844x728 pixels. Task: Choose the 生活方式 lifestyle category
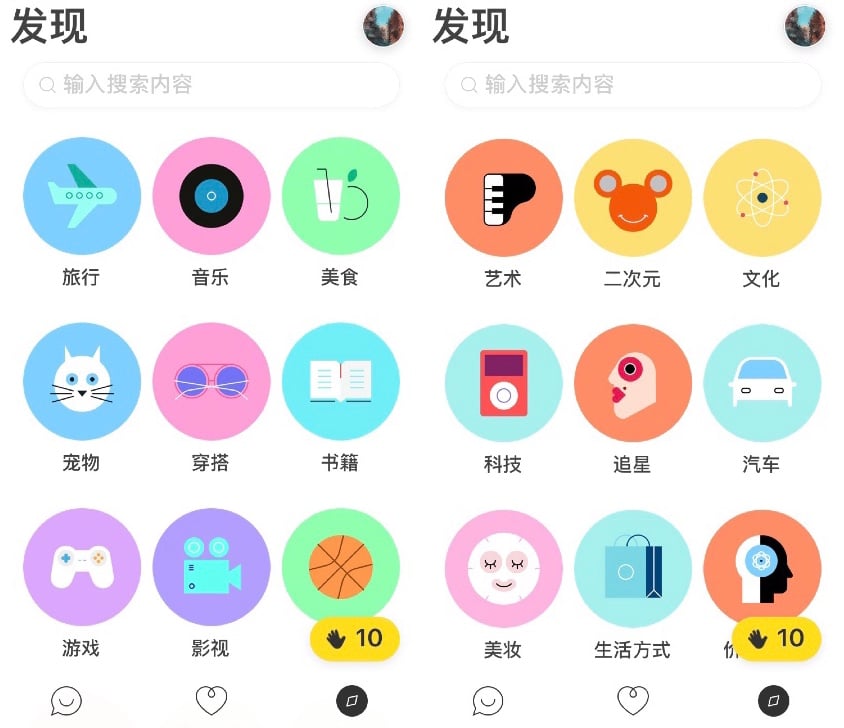click(x=632, y=568)
